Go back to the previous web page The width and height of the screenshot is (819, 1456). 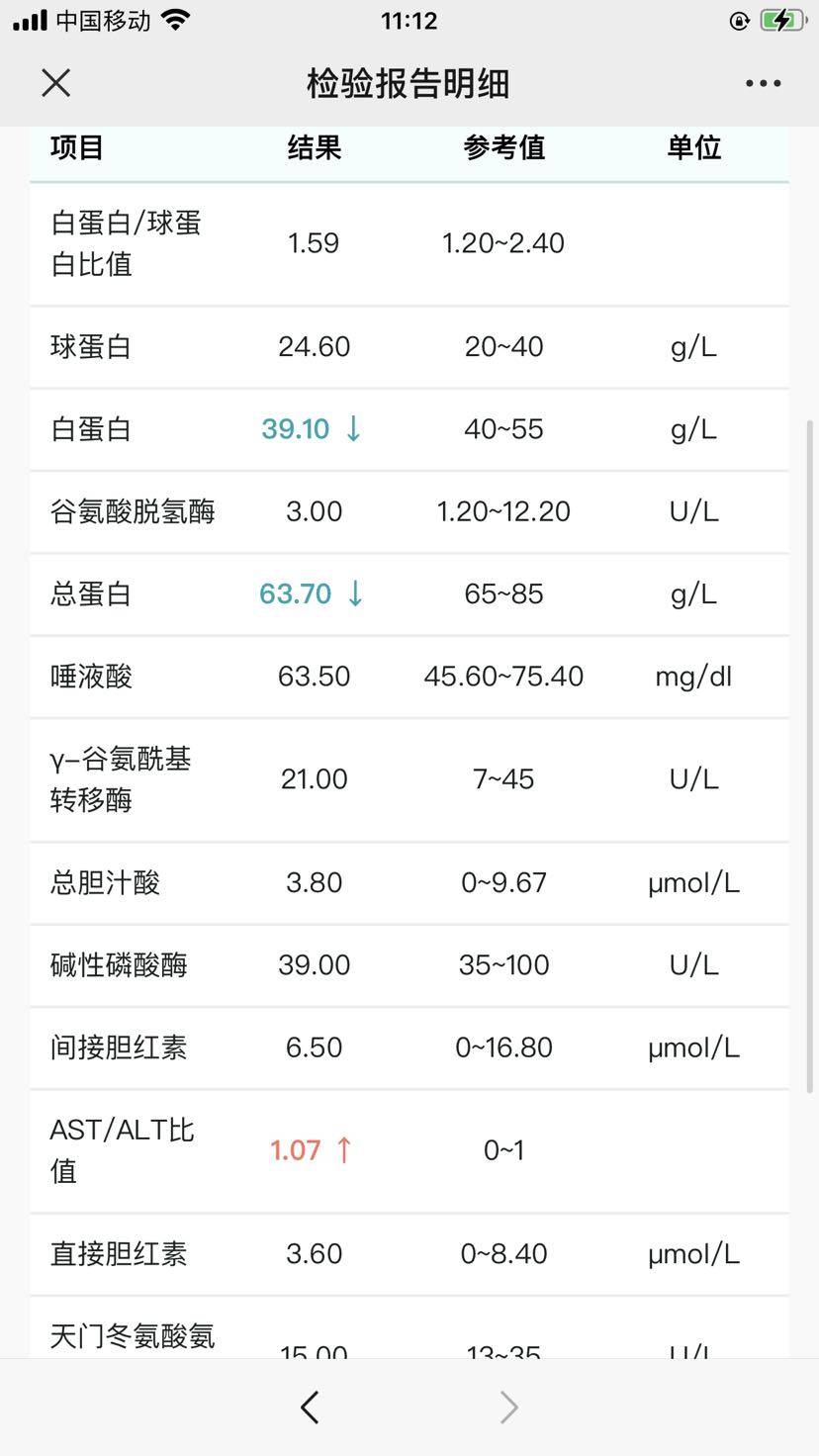point(311,1407)
